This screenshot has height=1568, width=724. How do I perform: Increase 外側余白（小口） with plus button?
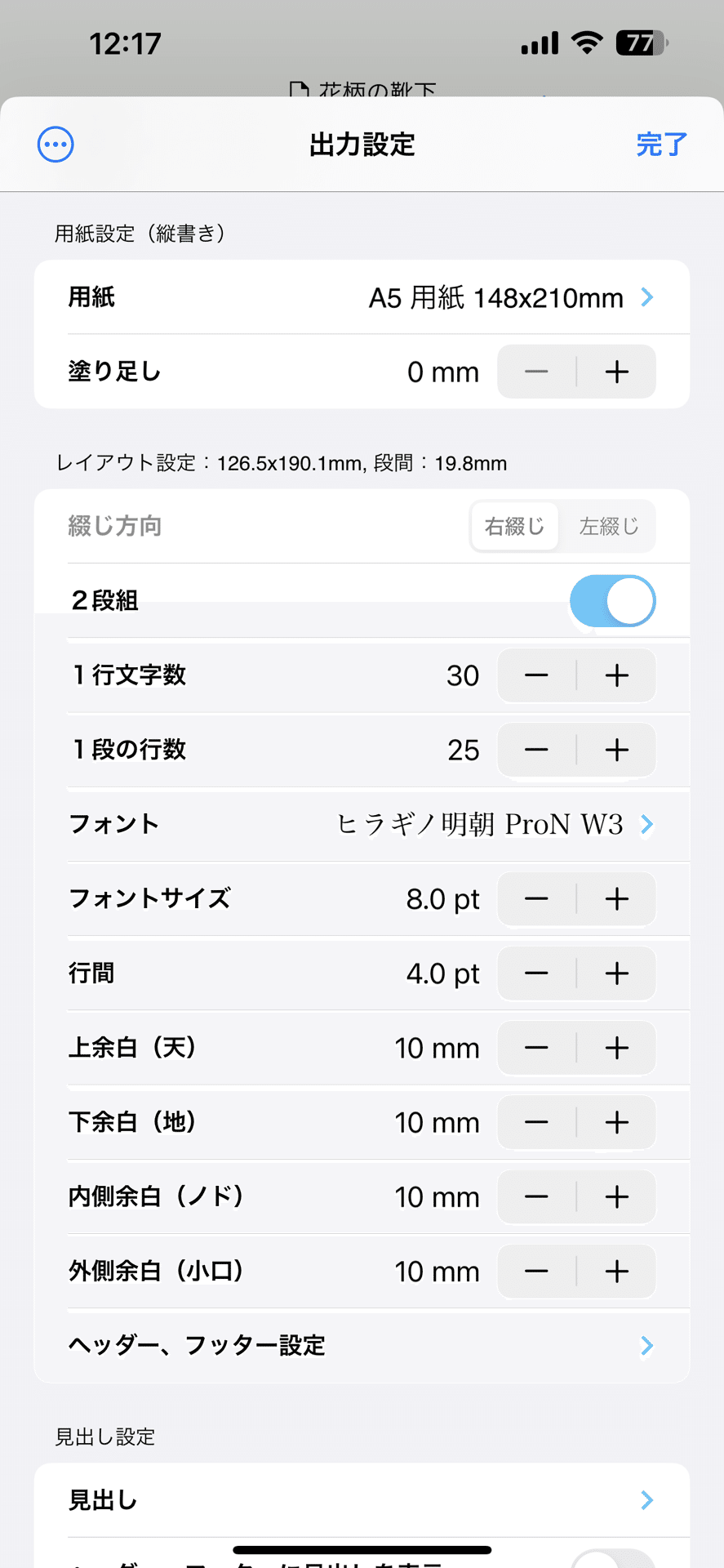[x=617, y=1272]
